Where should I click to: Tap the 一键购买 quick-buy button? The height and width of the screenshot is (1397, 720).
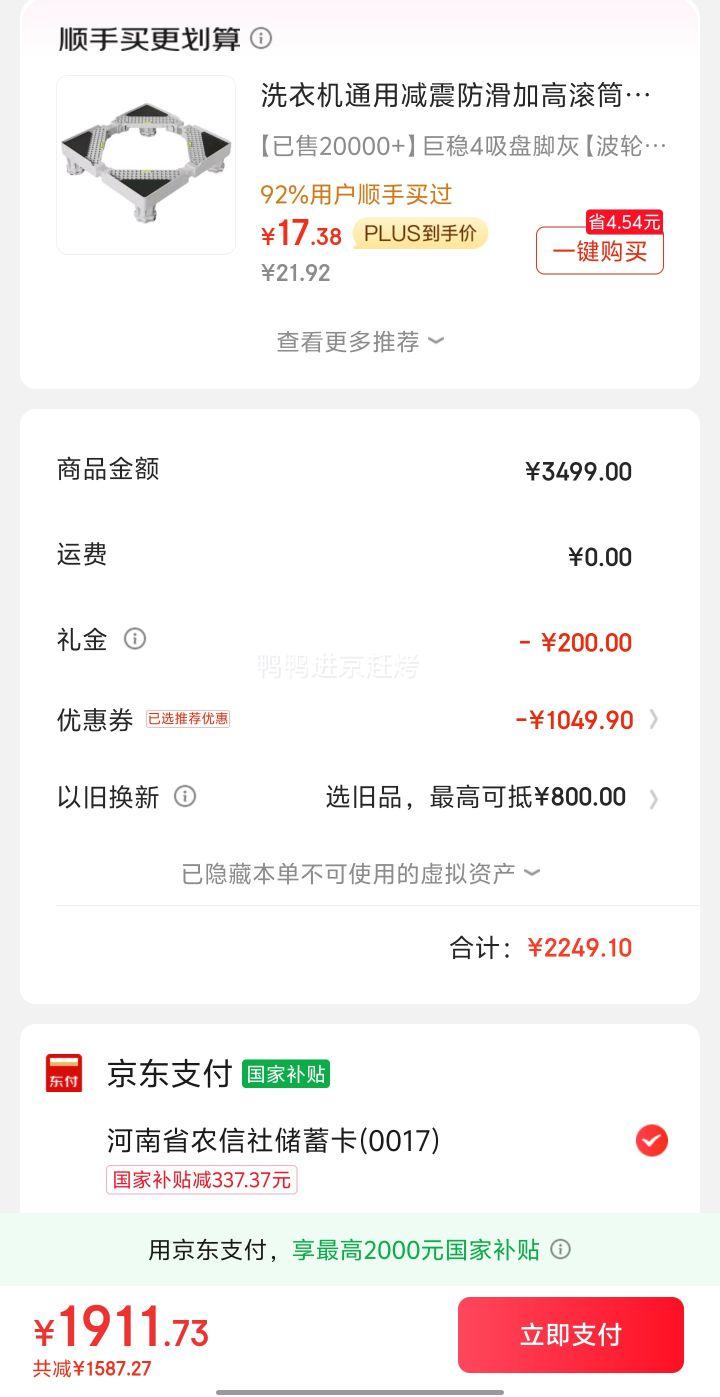click(599, 251)
